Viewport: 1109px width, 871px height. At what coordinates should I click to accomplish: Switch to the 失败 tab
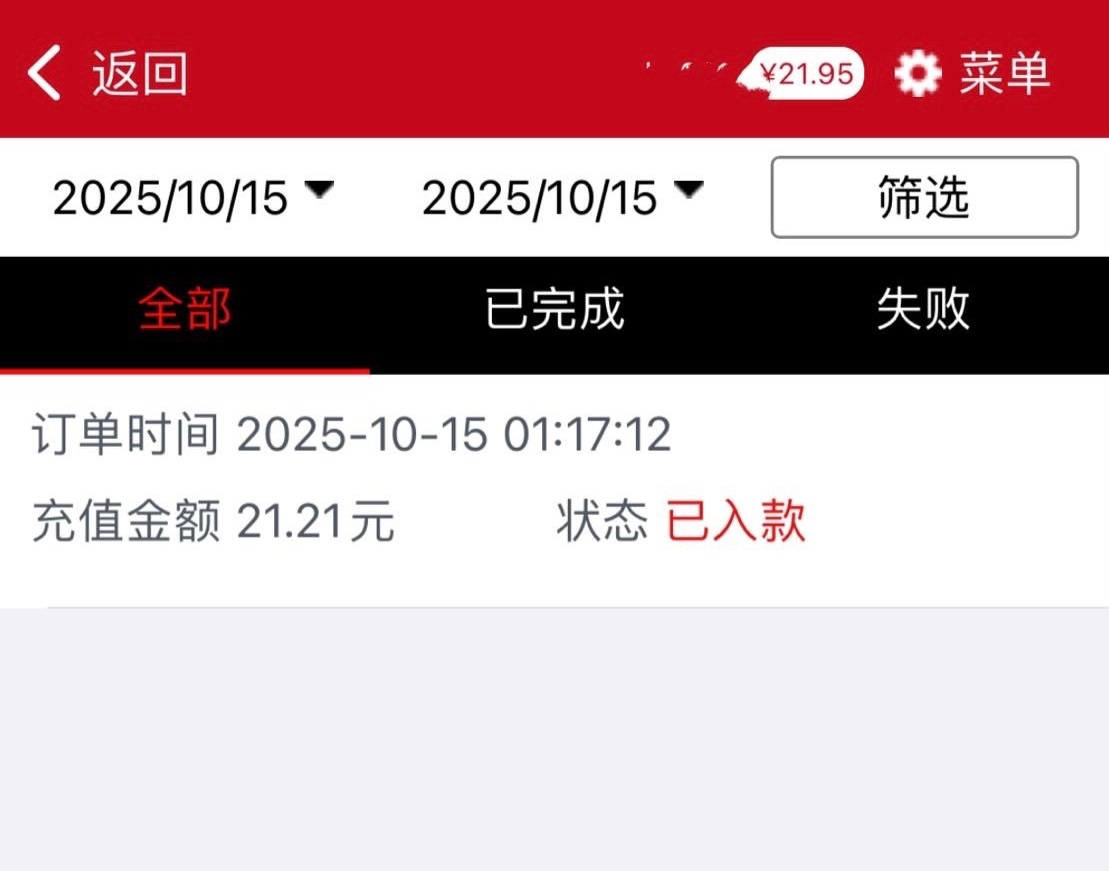click(x=923, y=311)
